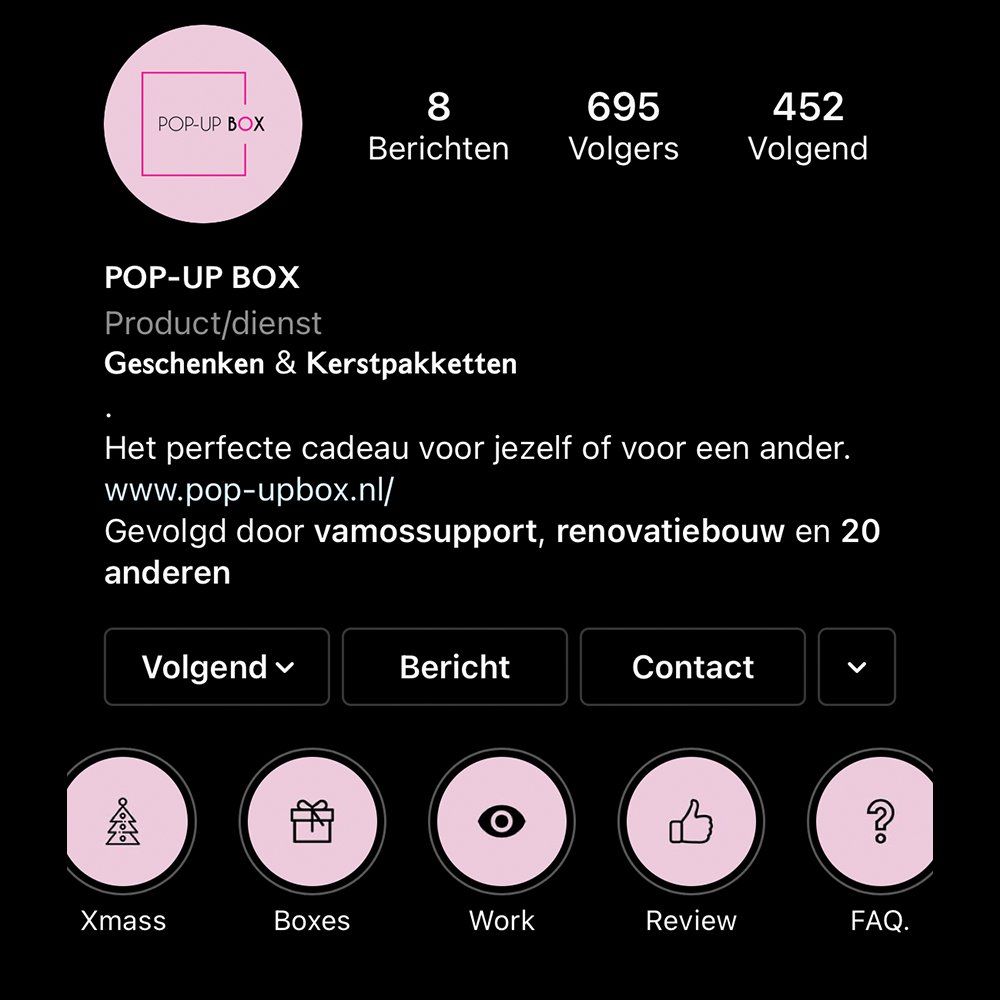Expand suggested accounts chevron button
This screenshot has height=1000, width=1000.
pos(857,667)
